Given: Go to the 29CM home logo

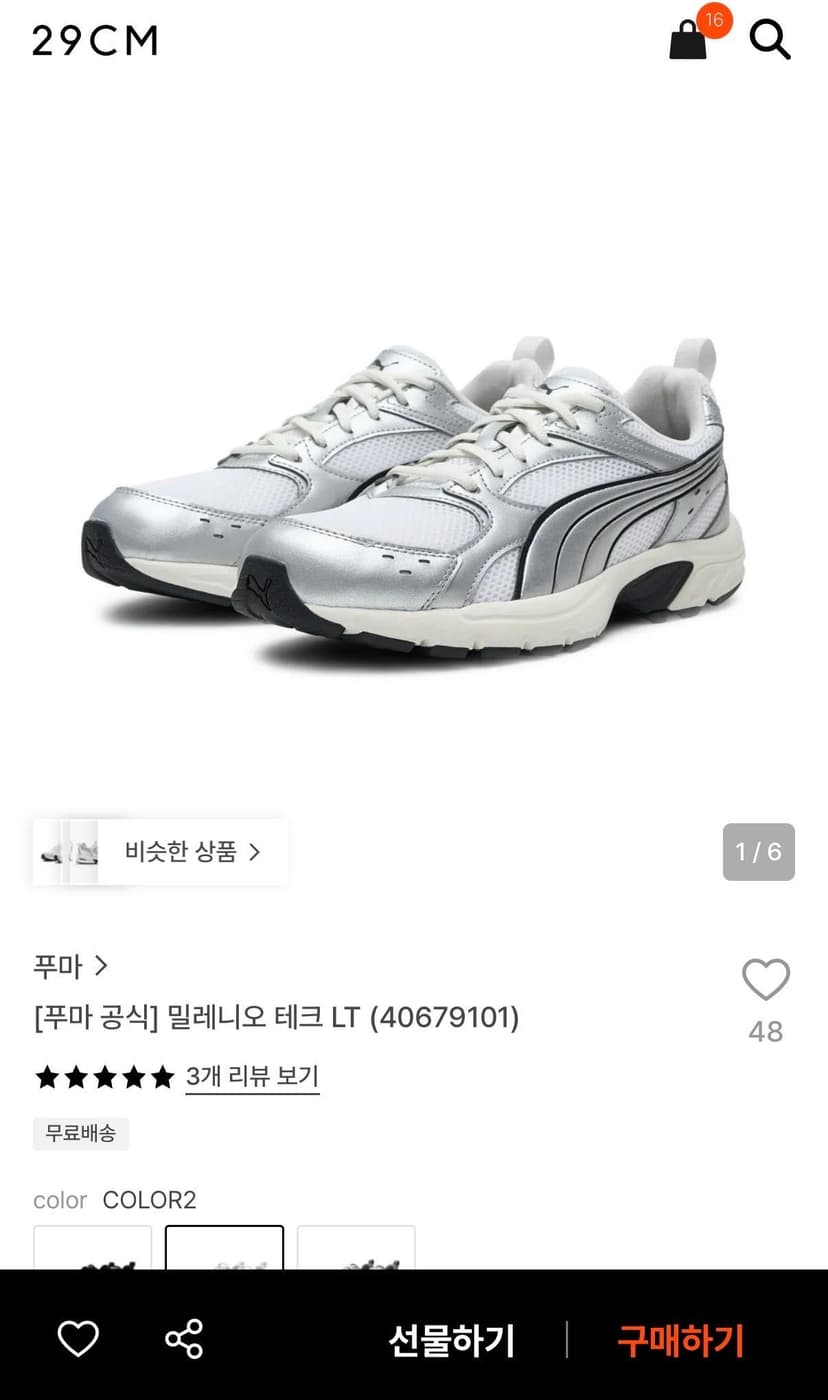Looking at the screenshot, I should tap(95, 40).
